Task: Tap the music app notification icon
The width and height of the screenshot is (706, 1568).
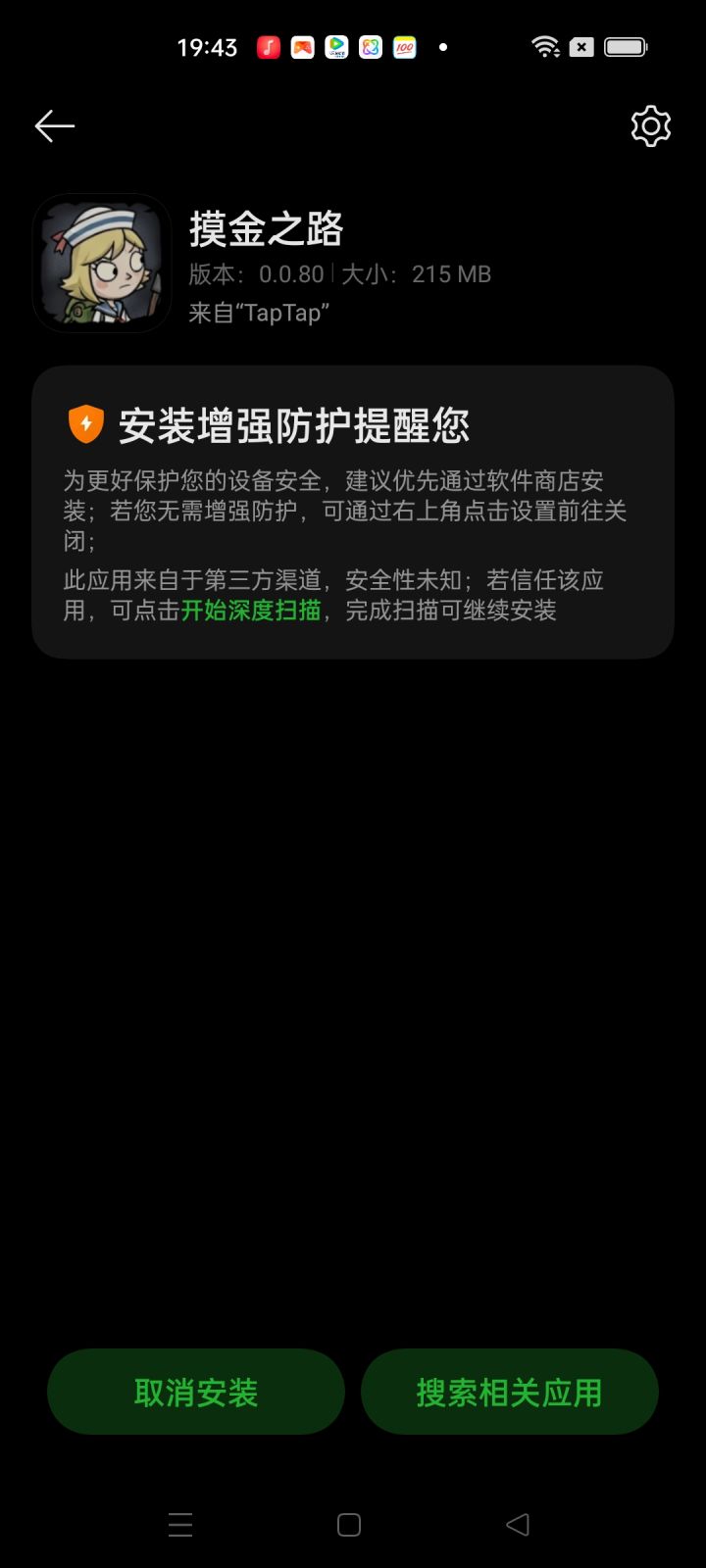Action: (x=268, y=47)
